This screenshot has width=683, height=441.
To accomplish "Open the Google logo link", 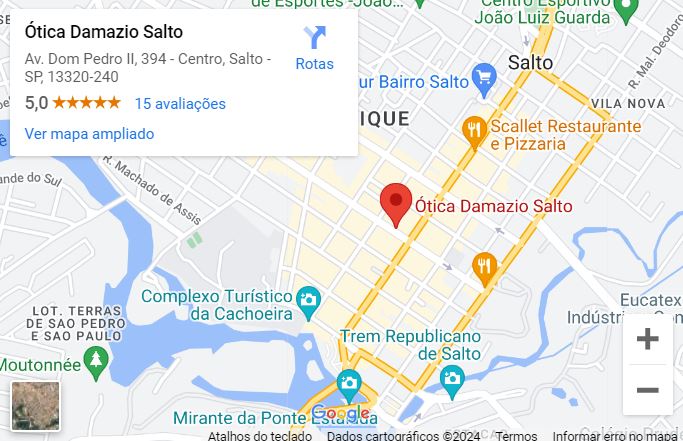I will (340, 414).
